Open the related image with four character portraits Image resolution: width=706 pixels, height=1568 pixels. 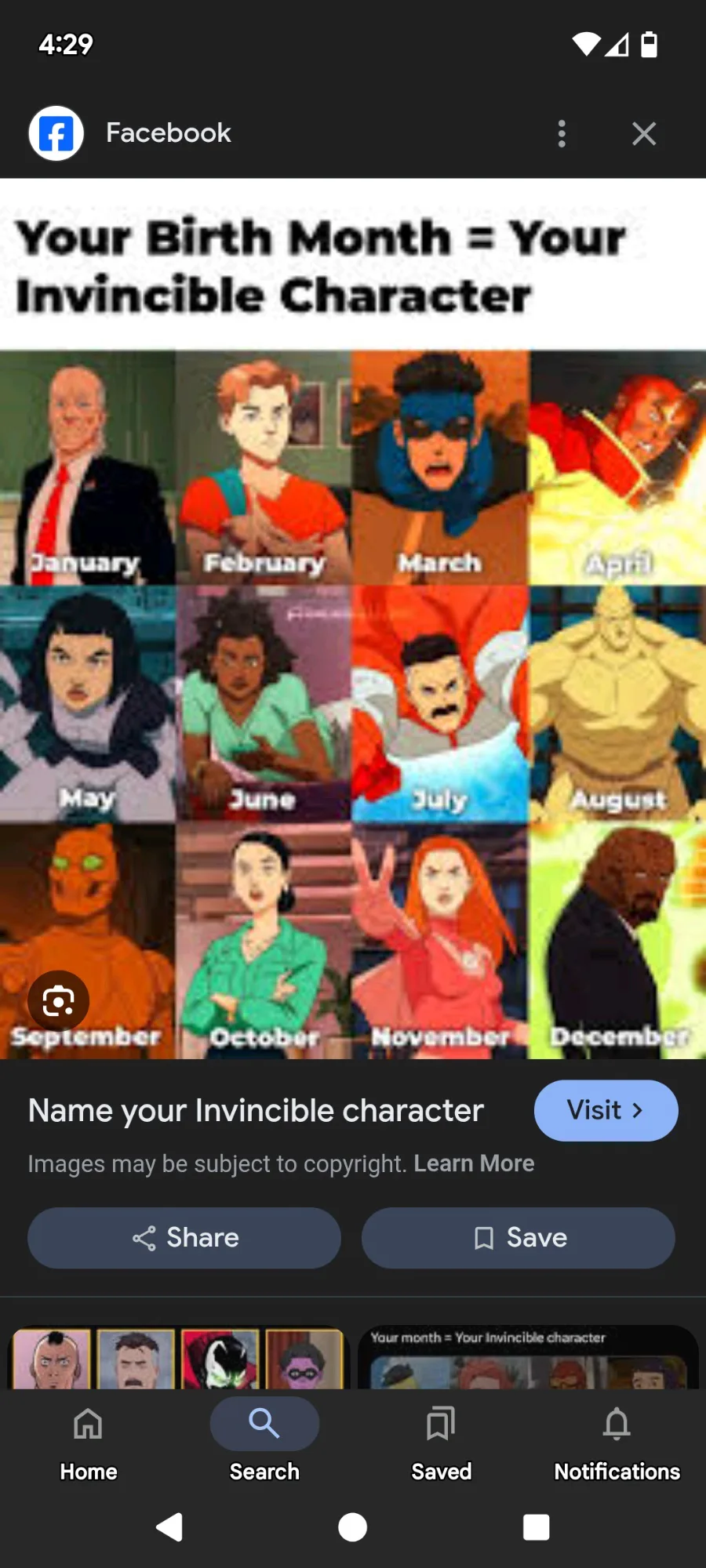click(176, 1357)
